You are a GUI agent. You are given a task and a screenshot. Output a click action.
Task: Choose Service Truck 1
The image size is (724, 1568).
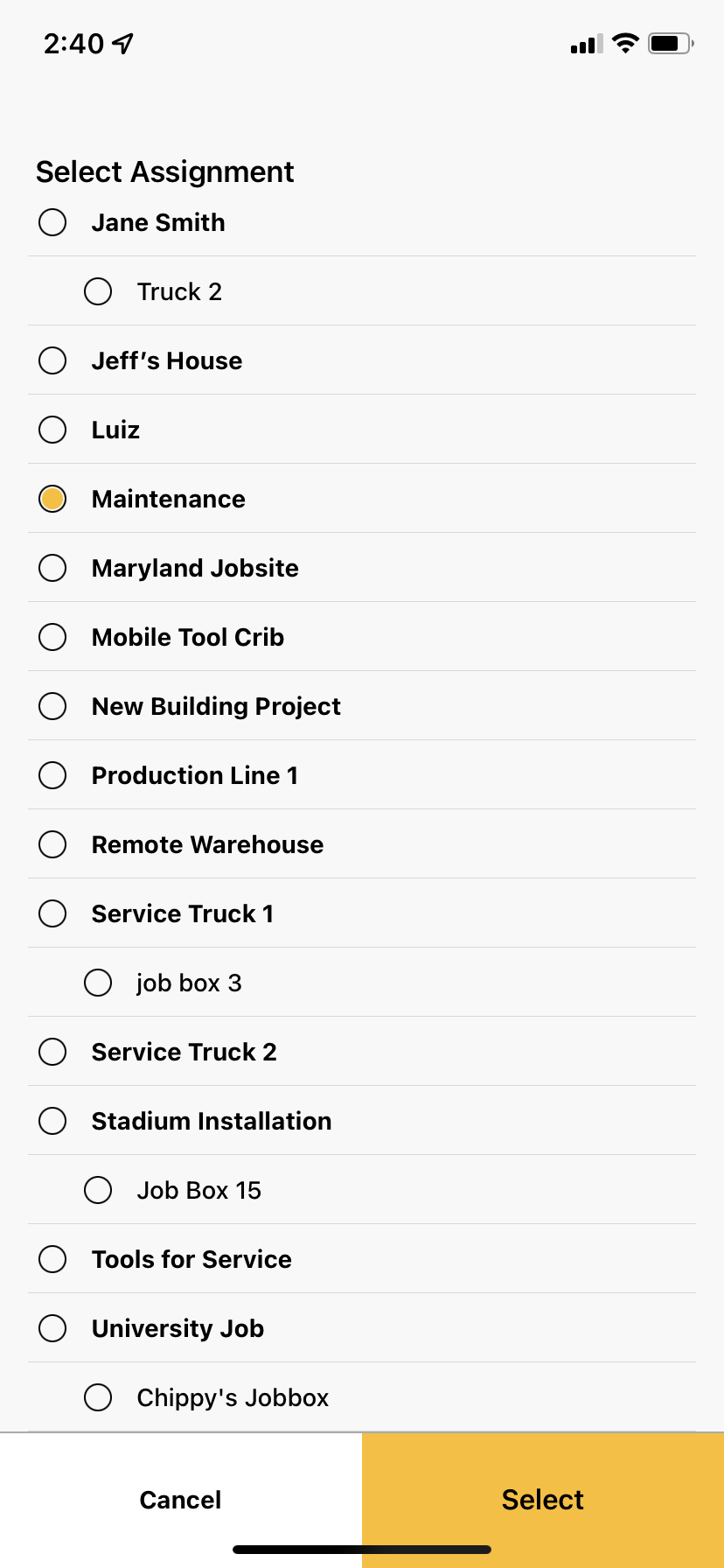(362, 913)
